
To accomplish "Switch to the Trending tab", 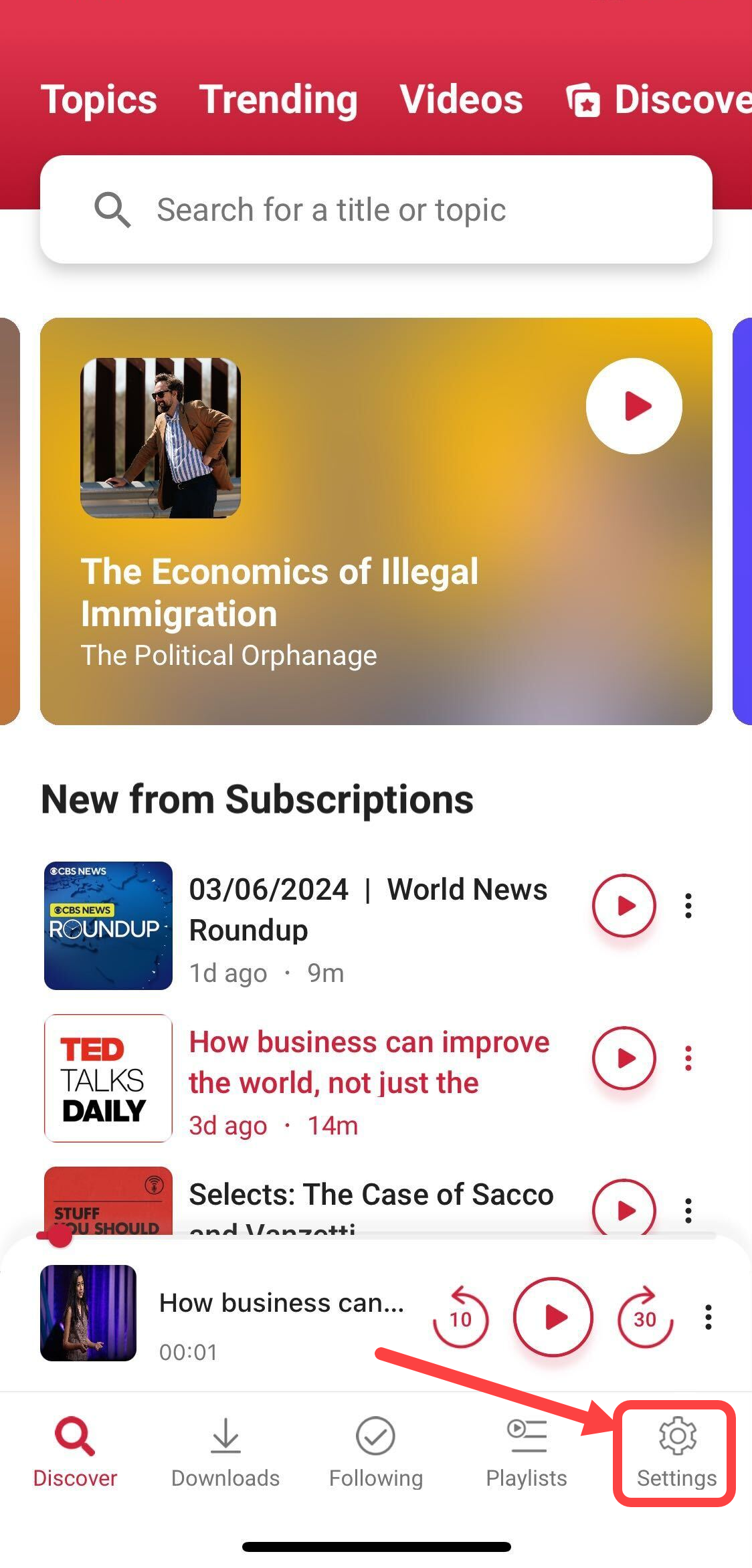I will point(278,100).
